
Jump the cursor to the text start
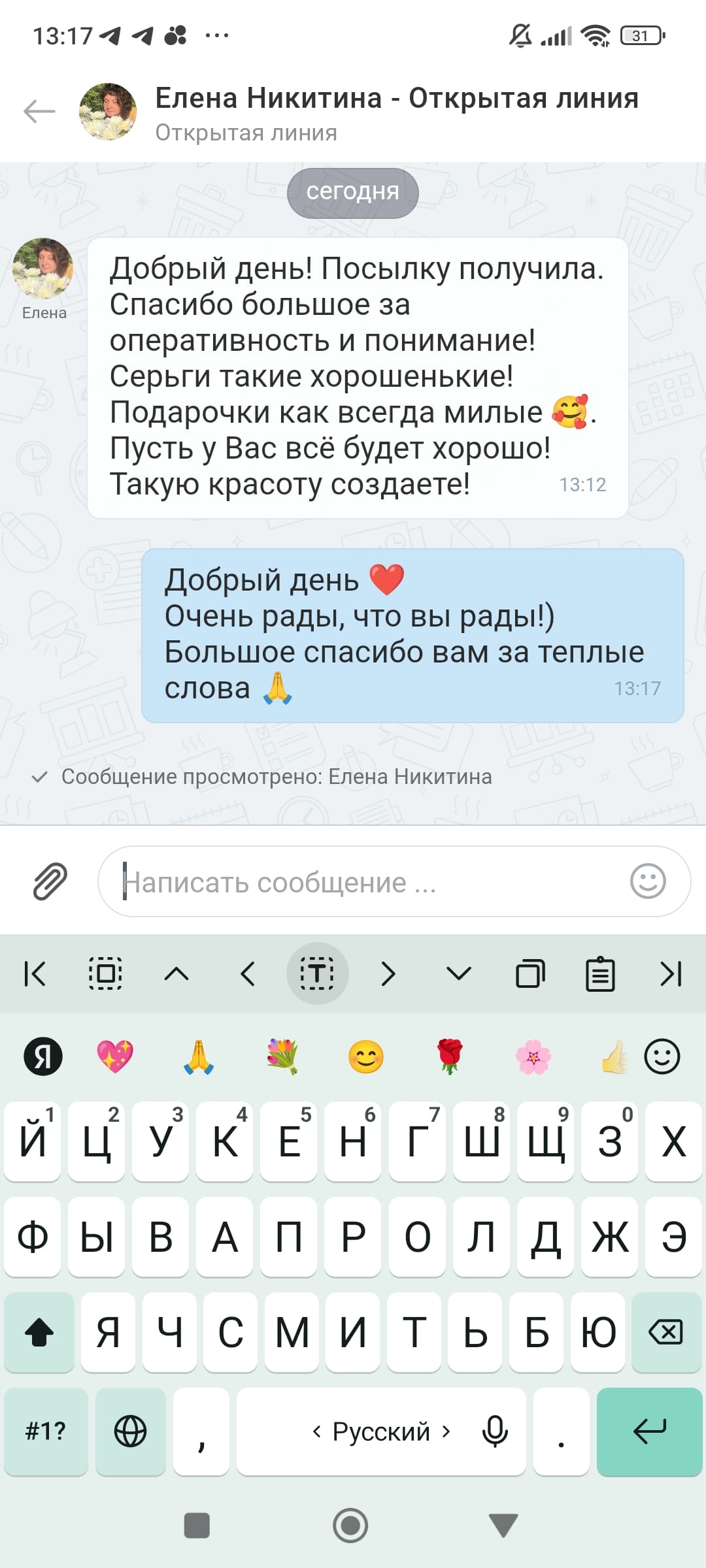coord(35,974)
